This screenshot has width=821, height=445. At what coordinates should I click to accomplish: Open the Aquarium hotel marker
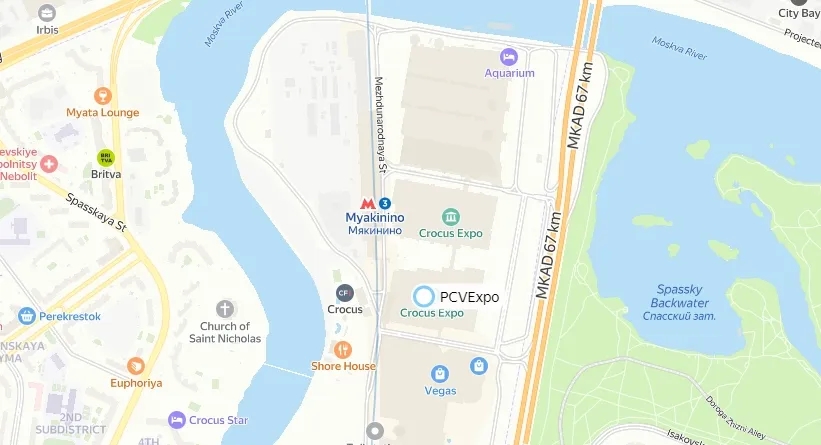509,56
